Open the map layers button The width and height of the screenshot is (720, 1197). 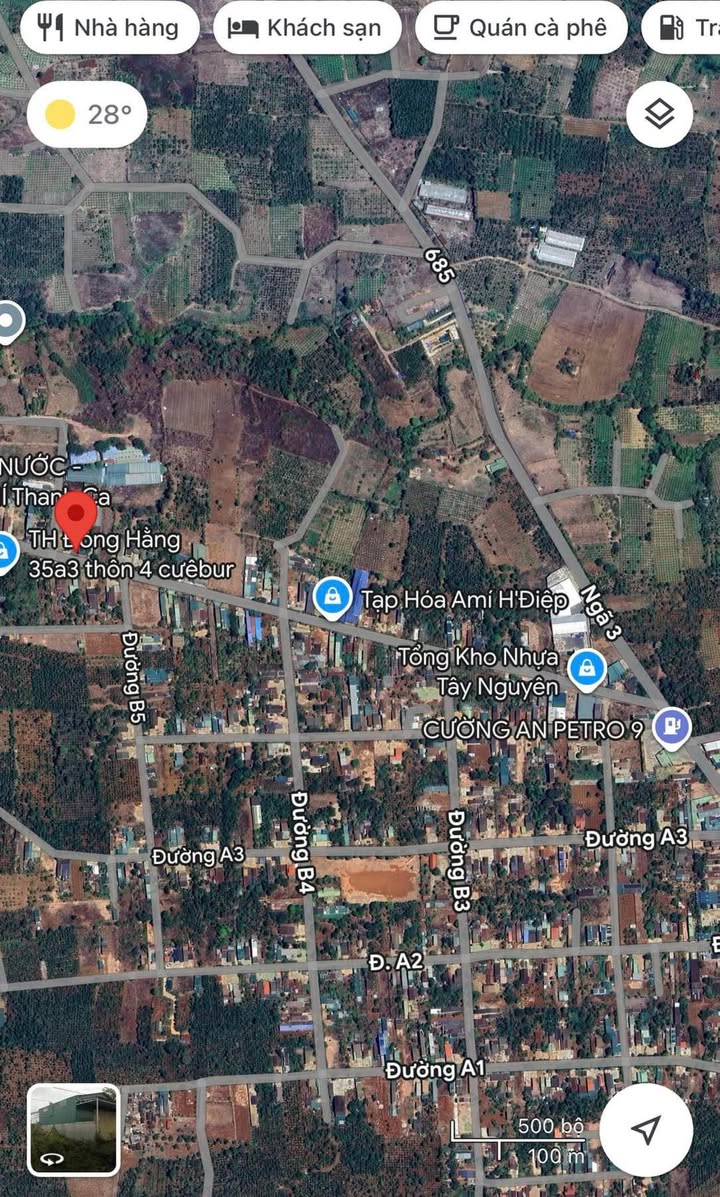[x=660, y=115]
